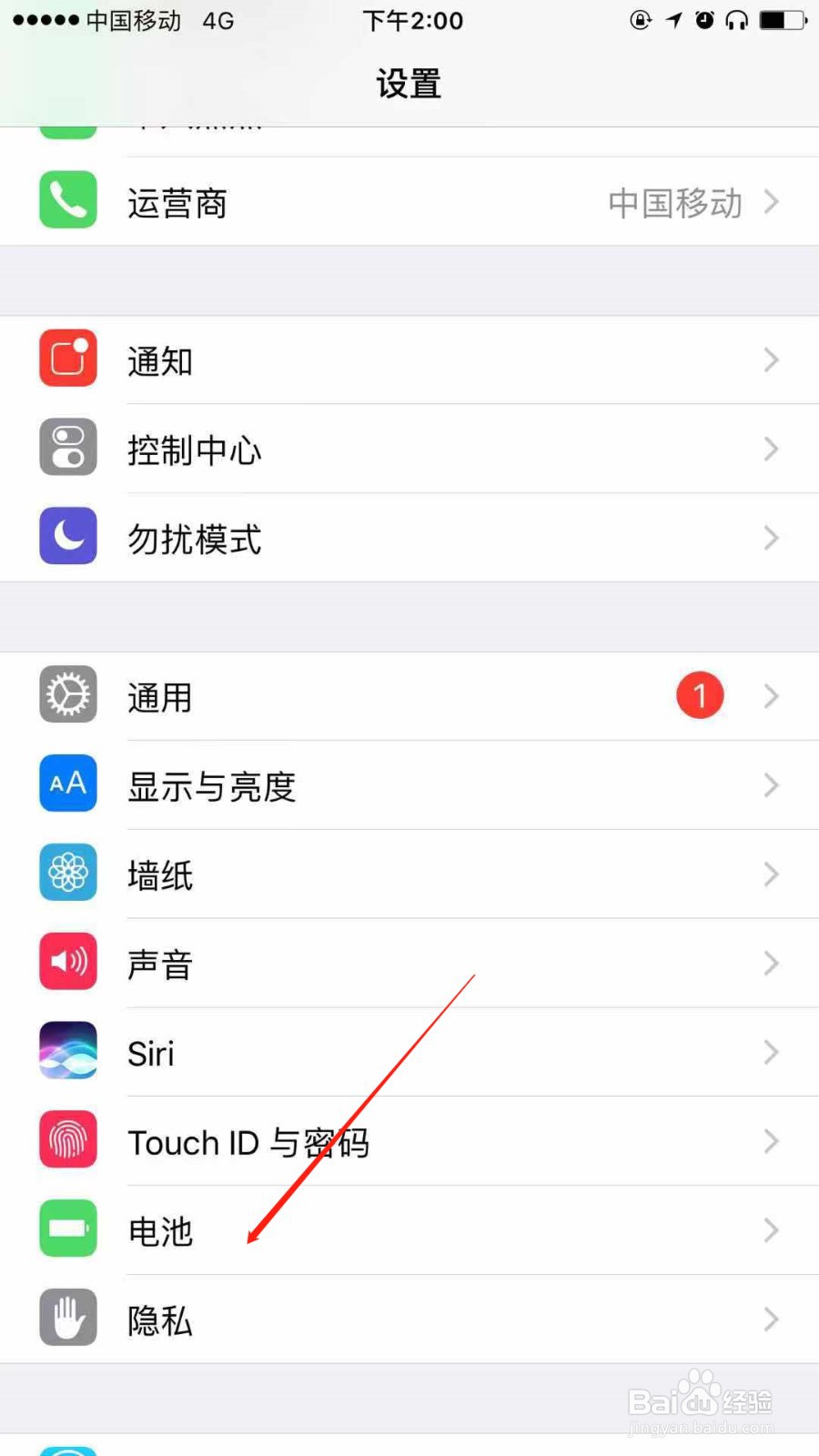The image size is (819, 1456).
Task: Tap the red badge showing 1
Action: point(699,694)
